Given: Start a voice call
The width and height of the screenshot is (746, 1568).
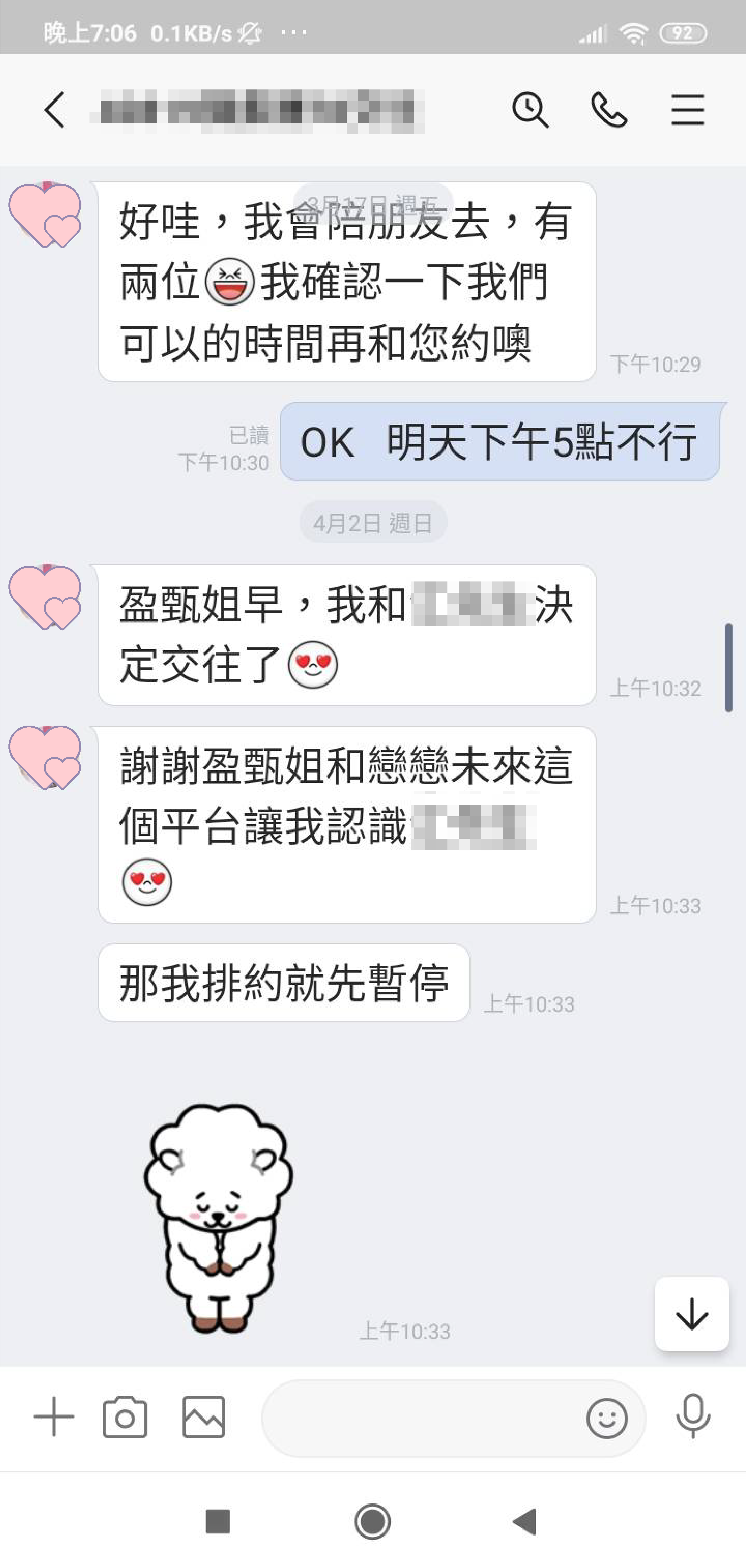Looking at the screenshot, I should tap(608, 110).
